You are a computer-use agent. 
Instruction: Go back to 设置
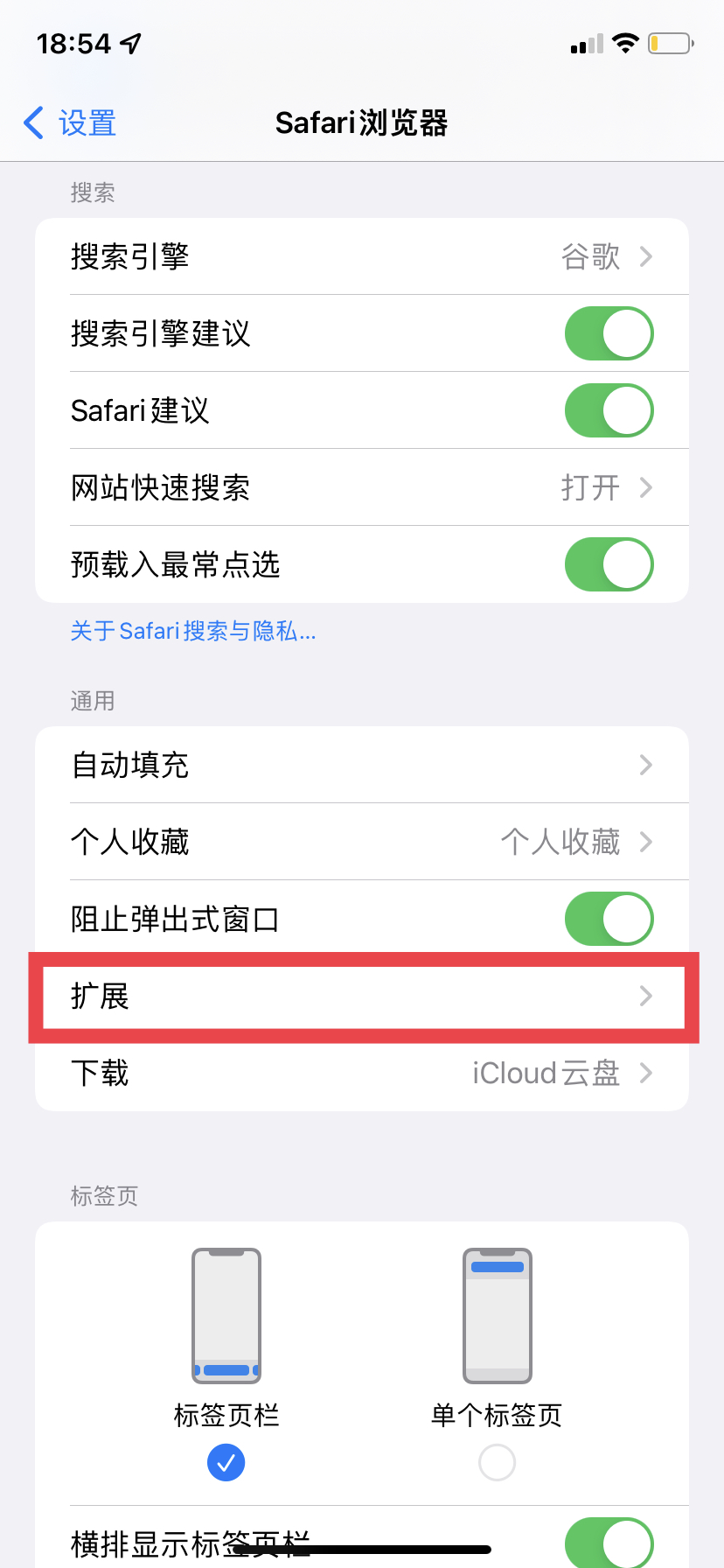pyautogui.click(x=70, y=123)
